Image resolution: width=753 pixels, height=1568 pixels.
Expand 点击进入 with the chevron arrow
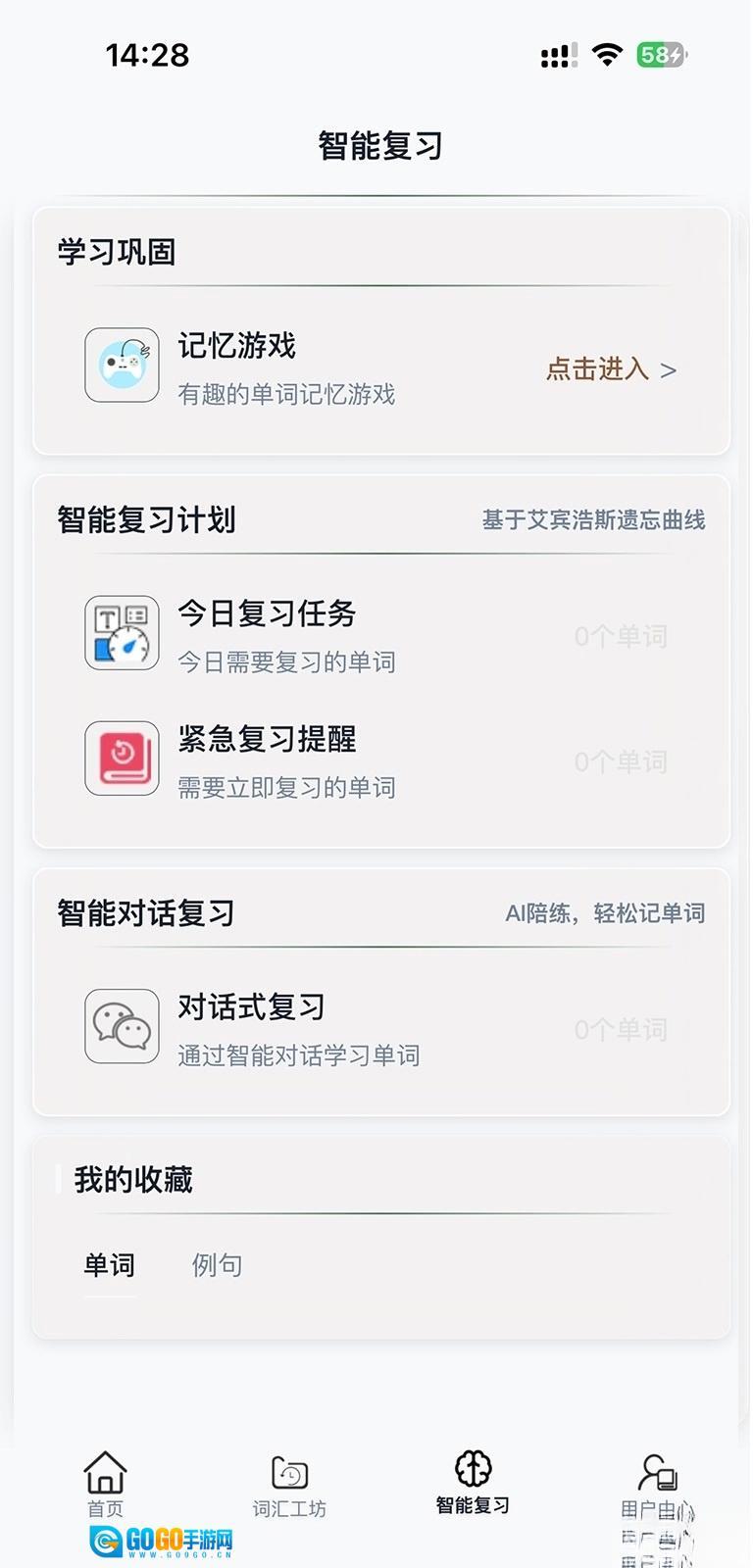click(x=671, y=370)
